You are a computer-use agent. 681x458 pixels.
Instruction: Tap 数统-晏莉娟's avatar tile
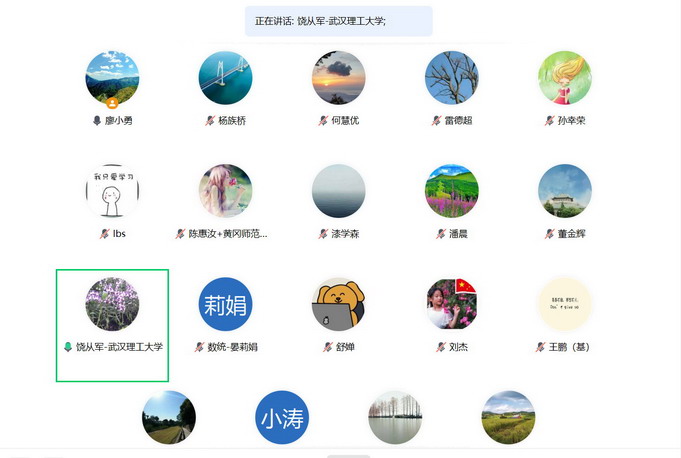pyautogui.click(x=225, y=305)
